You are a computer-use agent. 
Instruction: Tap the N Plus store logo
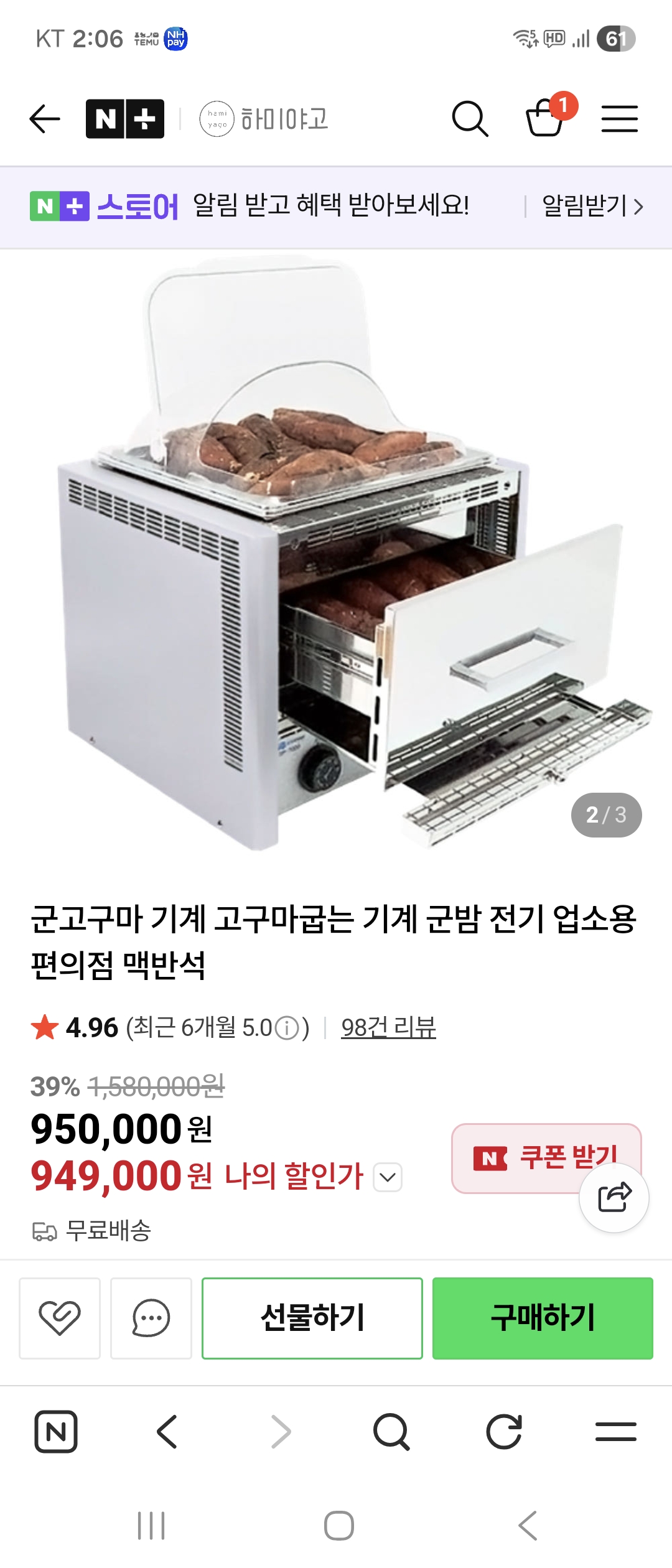click(123, 118)
